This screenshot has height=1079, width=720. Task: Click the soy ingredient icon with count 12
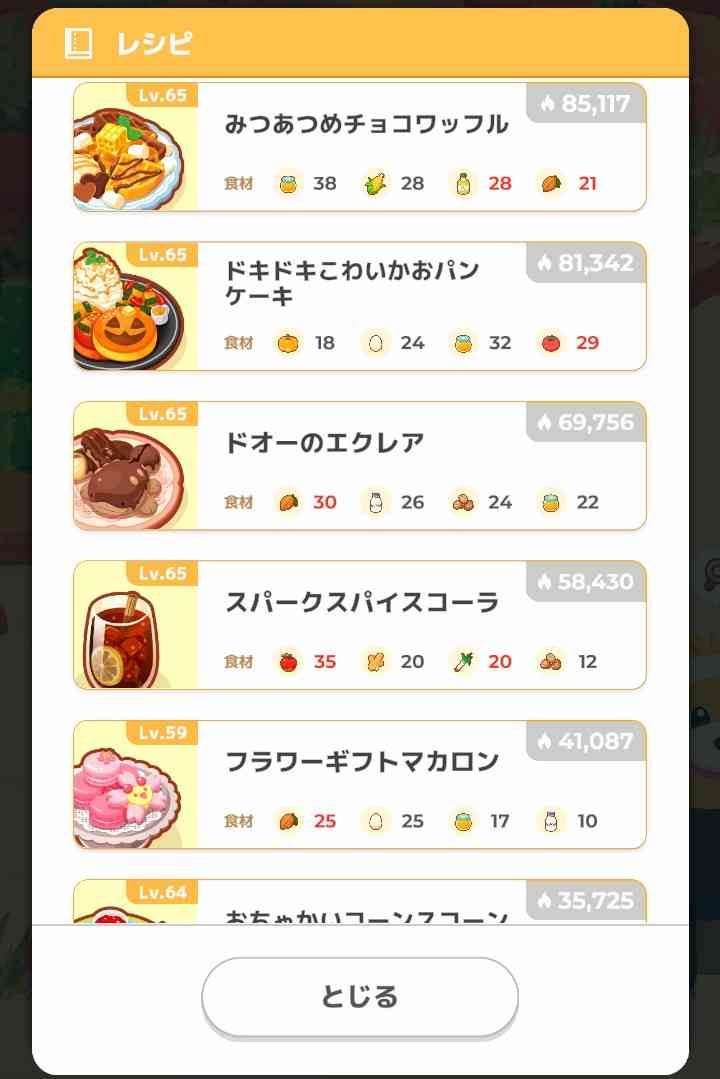point(549,661)
